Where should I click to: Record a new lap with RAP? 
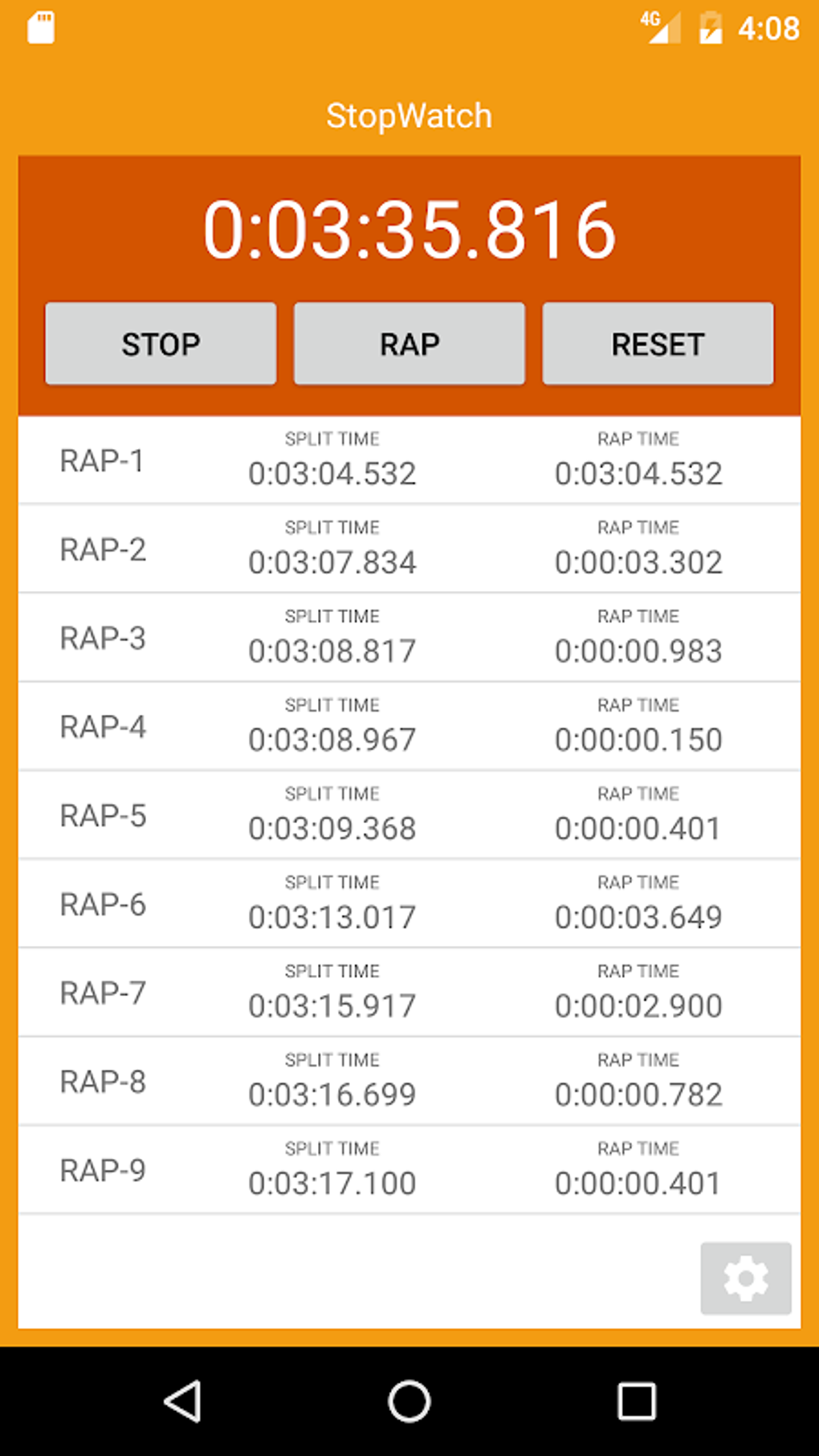pos(409,344)
